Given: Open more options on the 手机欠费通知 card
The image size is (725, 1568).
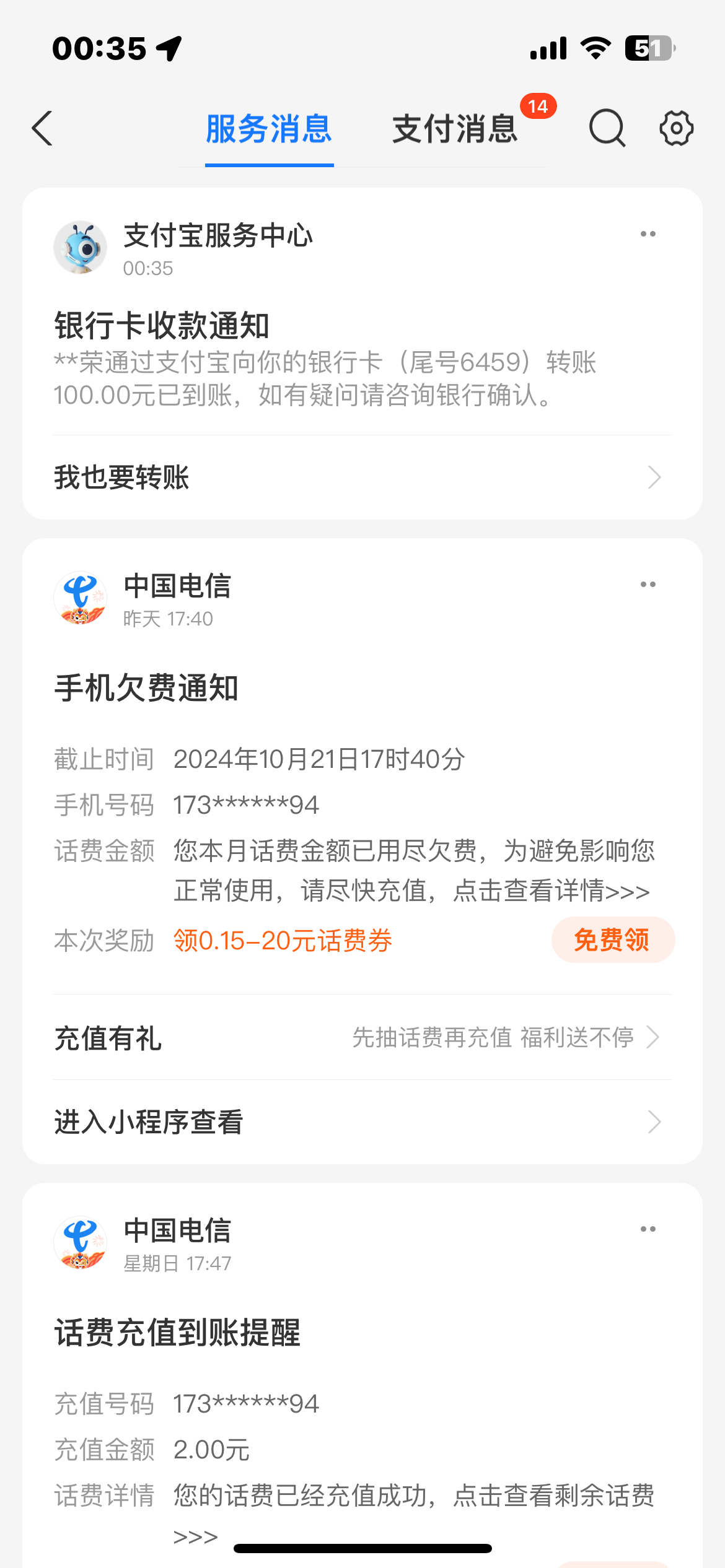Looking at the screenshot, I should [x=648, y=585].
